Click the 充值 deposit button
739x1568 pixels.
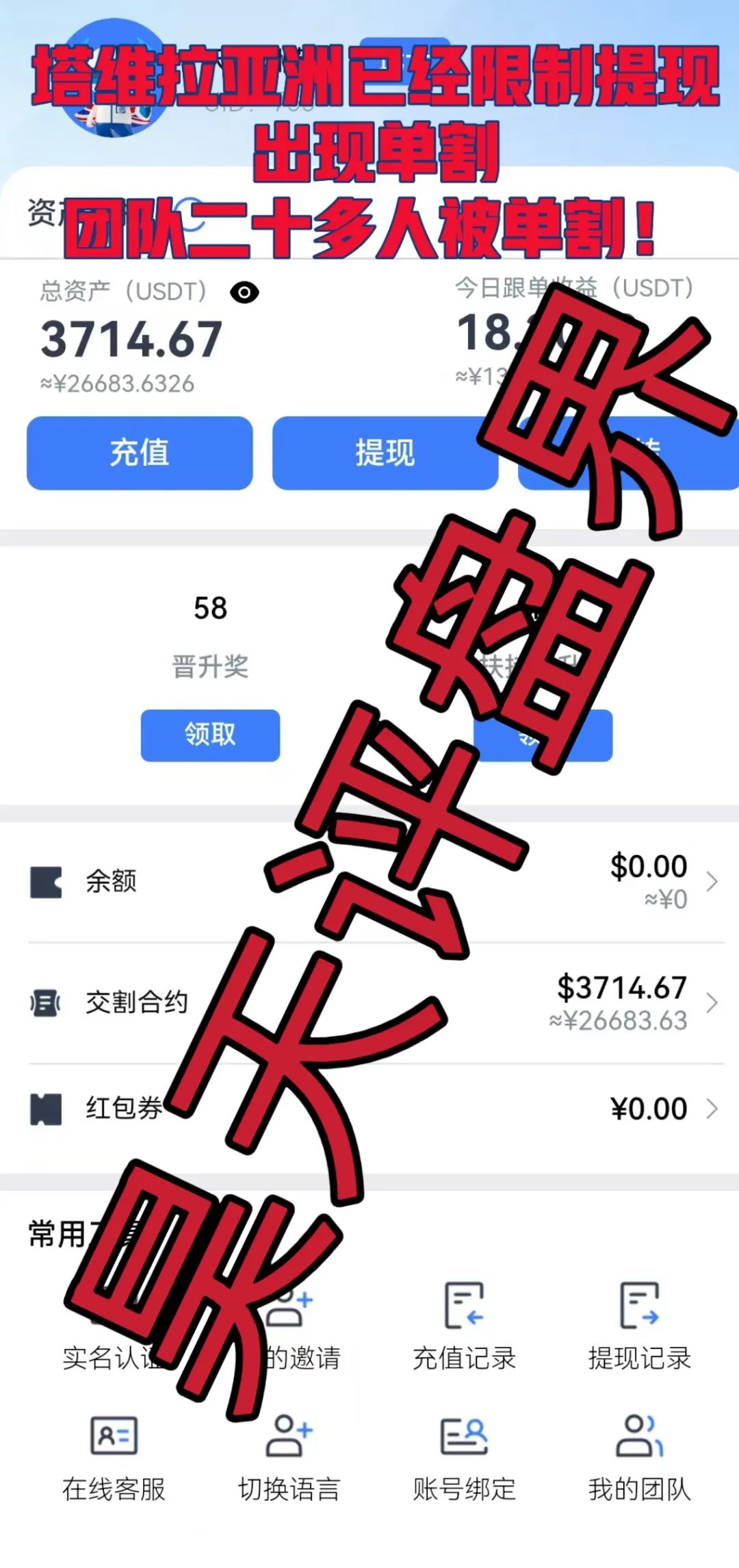point(140,453)
